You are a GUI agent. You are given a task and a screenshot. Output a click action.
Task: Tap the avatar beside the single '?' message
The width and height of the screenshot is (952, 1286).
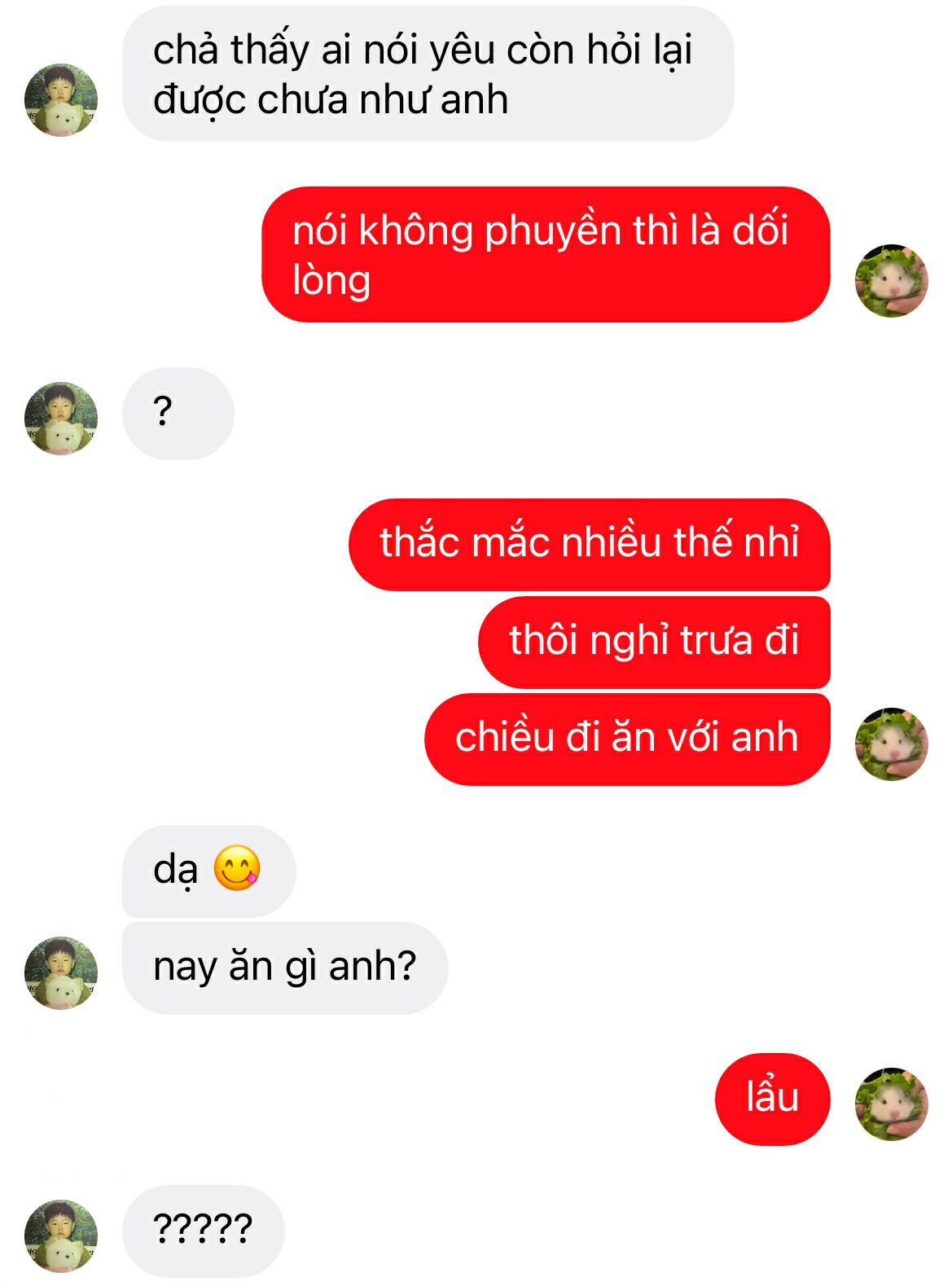61,418
